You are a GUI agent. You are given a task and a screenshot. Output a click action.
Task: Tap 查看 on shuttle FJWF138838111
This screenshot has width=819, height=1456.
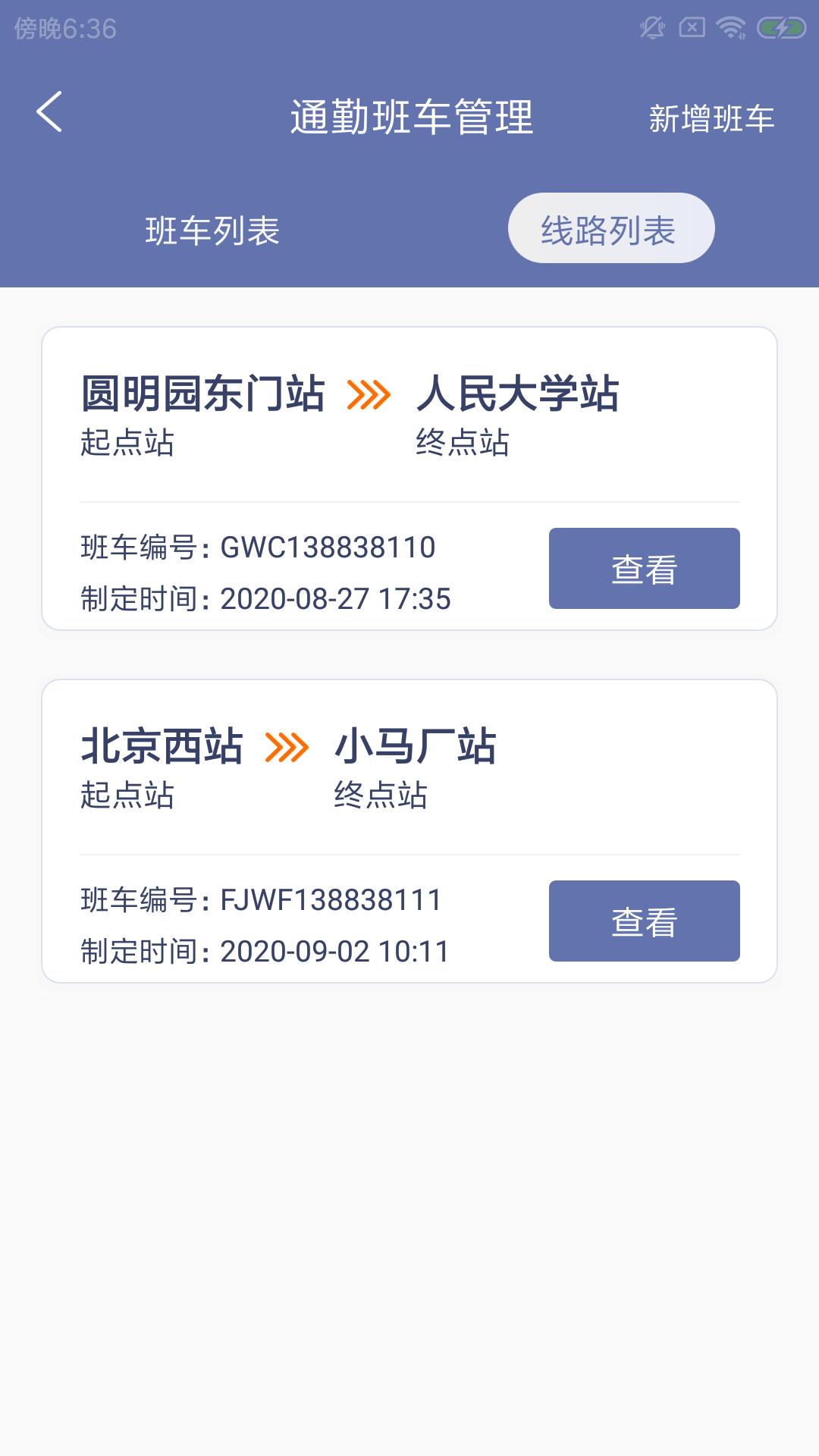point(644,921)
